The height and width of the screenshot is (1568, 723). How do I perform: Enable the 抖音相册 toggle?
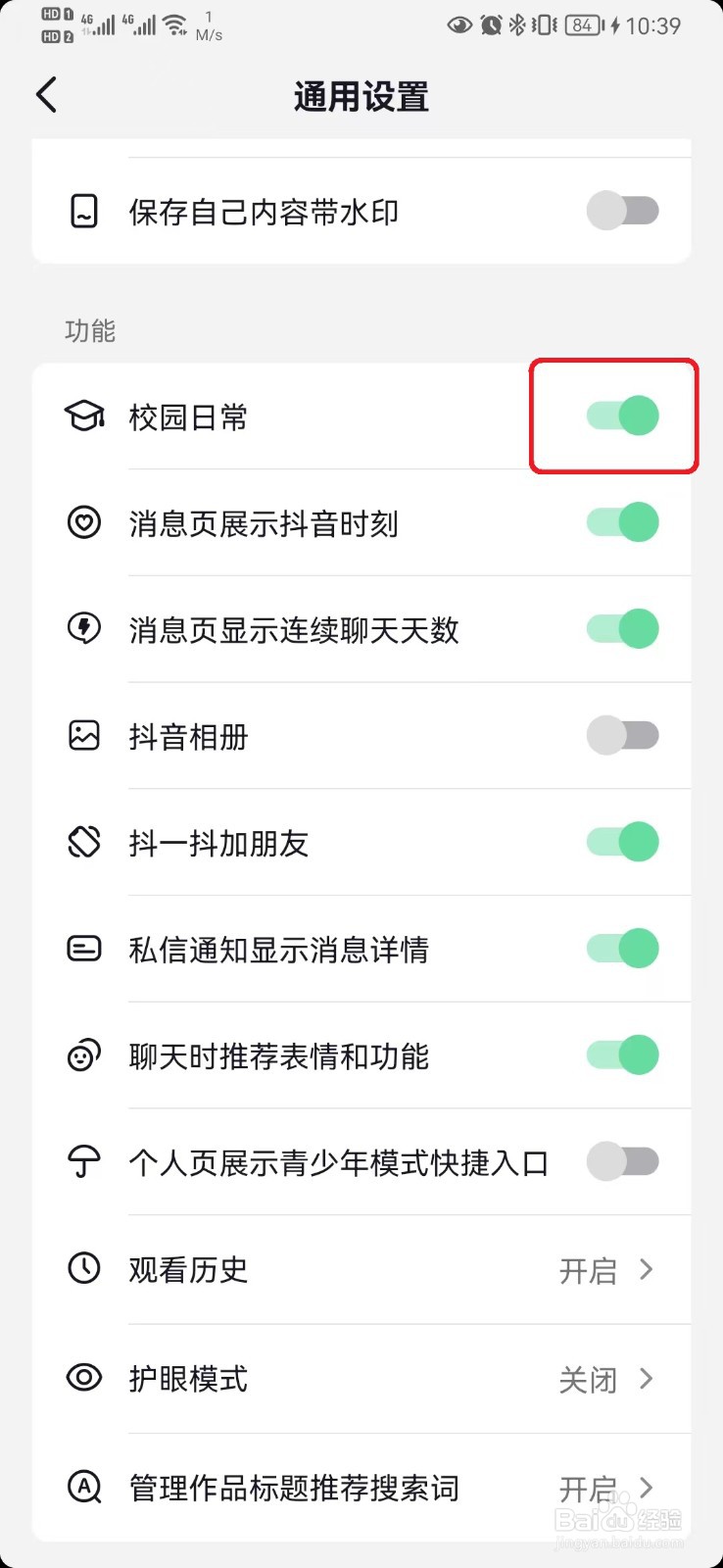pyautogui.click(x=621, y=735)
